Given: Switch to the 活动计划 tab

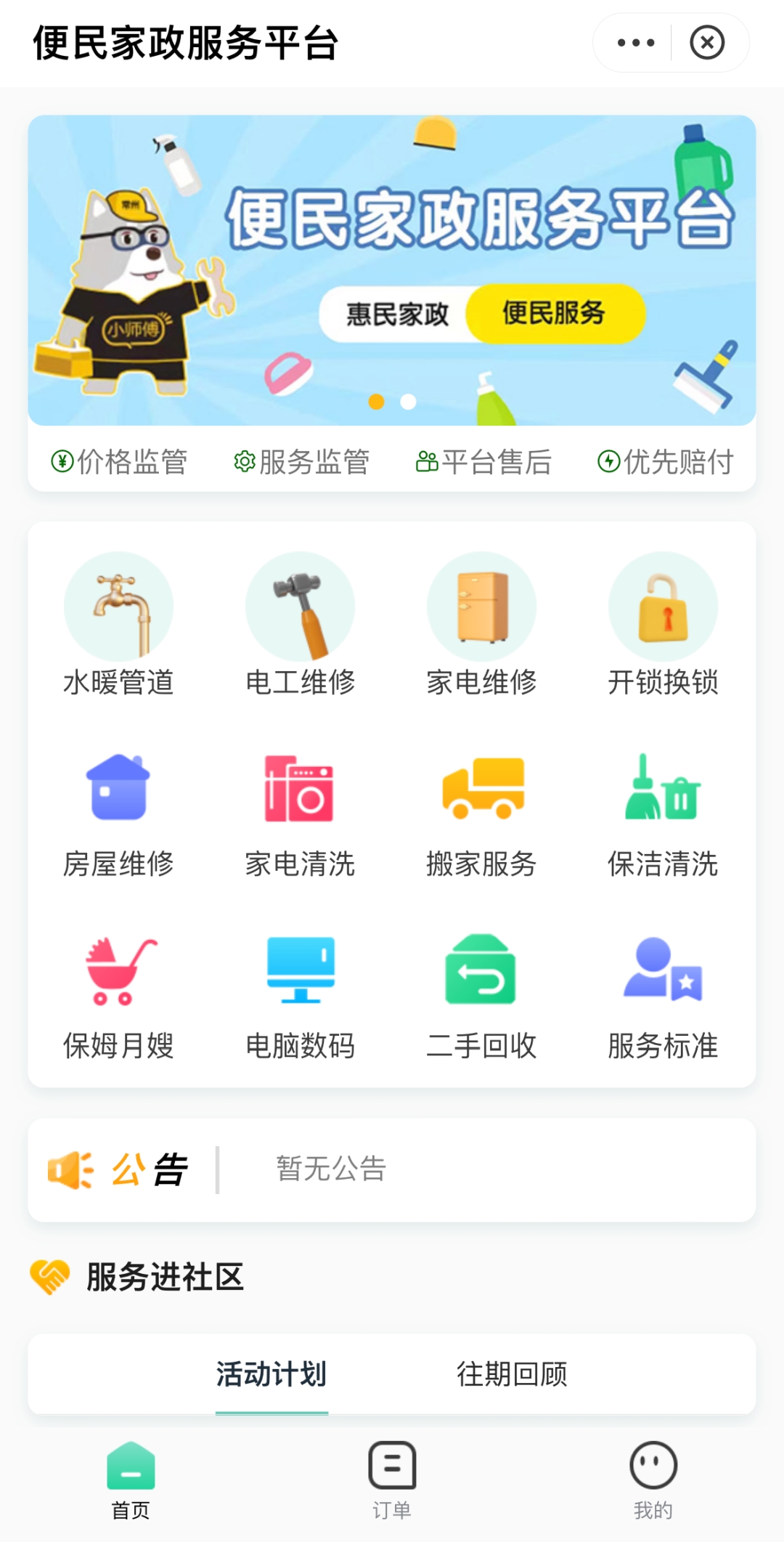Looking at the screenshot, I should click(x=271, y=1374).
